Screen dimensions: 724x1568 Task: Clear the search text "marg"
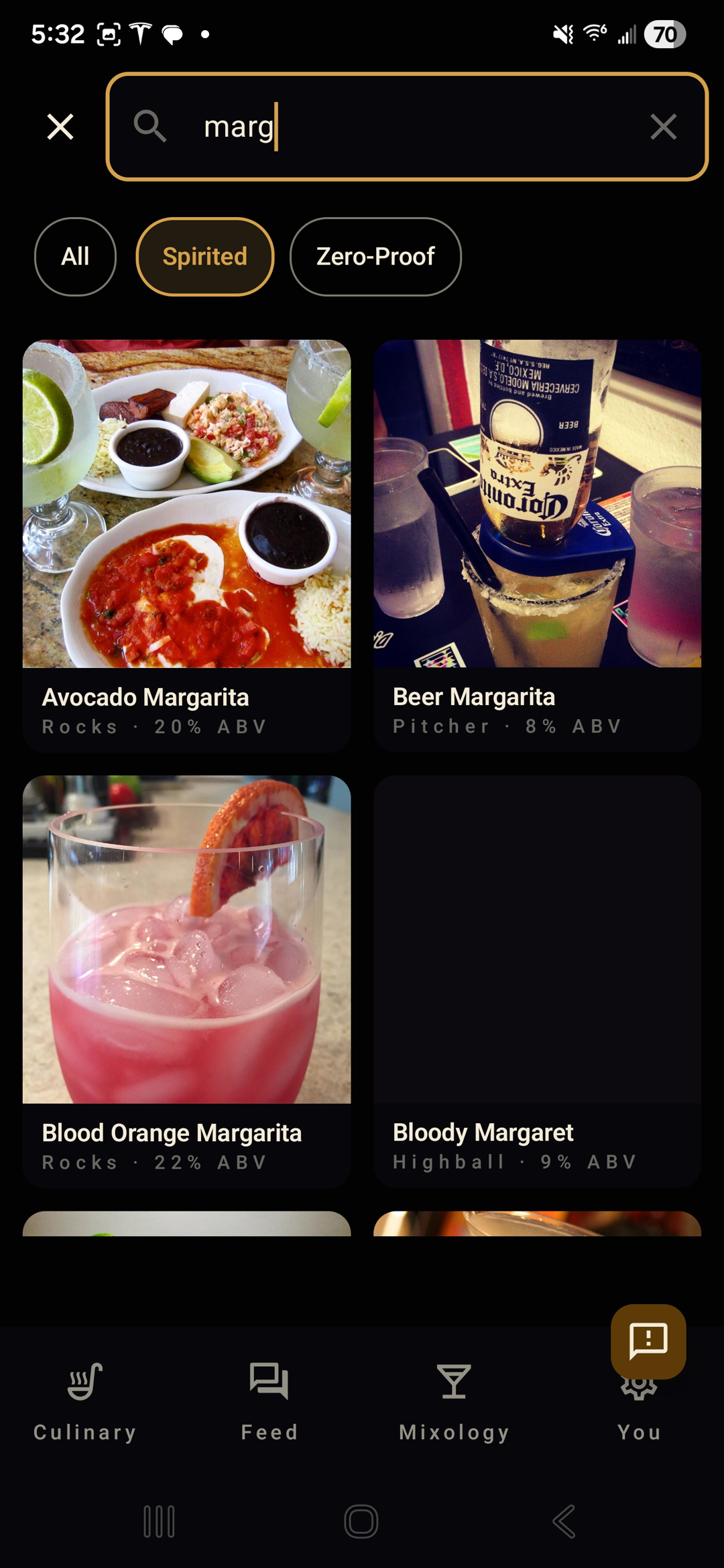[663, 127]
